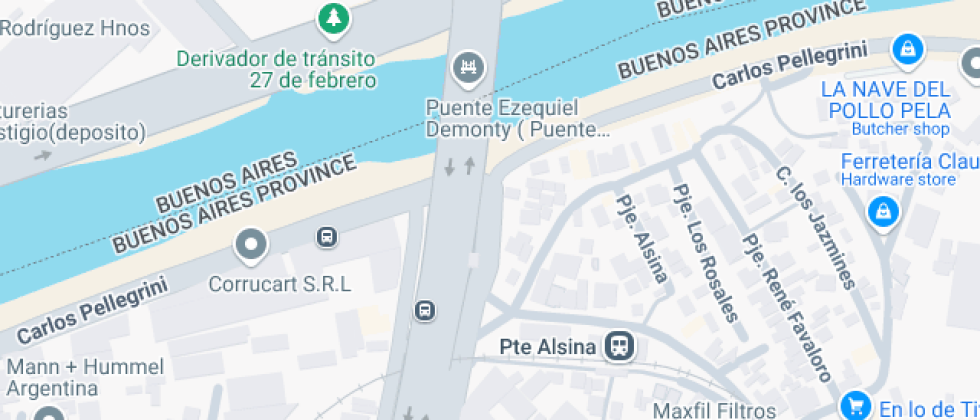Viewport: 980px width, 420px height.
Task: Open the Ferretería hardware store marker
Action: [882, 211]
